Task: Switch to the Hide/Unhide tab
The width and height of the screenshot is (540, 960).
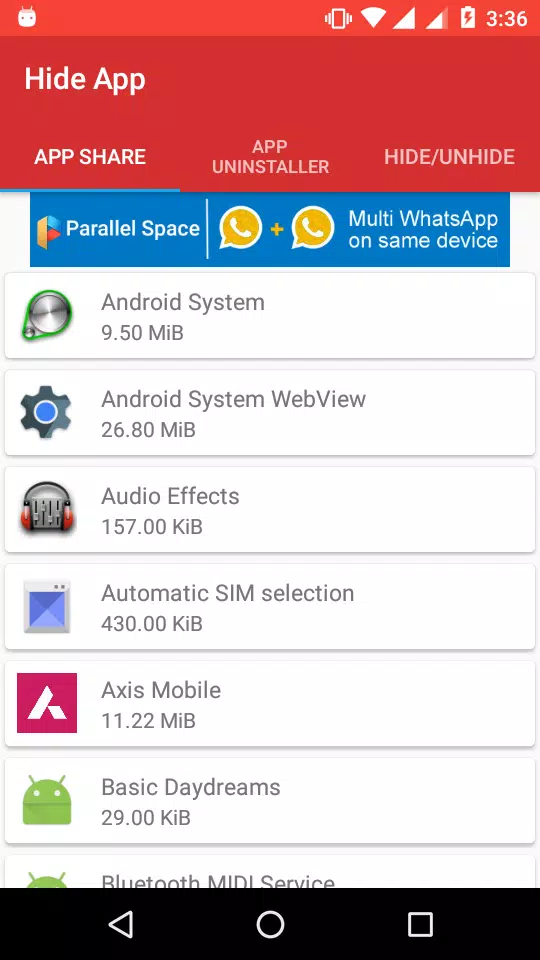Action: tap(449, 157)
